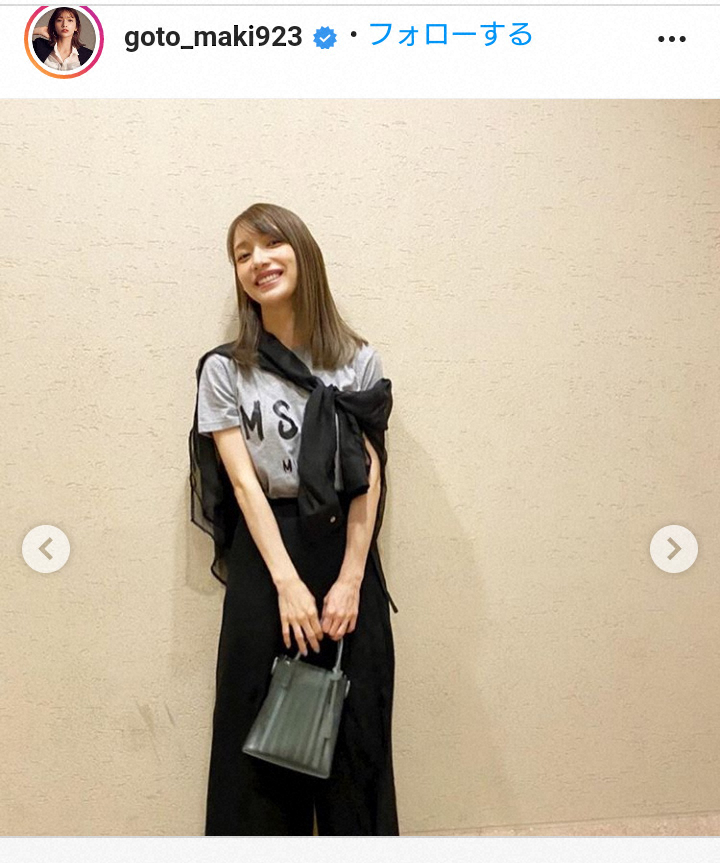
Task: Open the goto_maki923 username profile link
Action: point(213,37)
